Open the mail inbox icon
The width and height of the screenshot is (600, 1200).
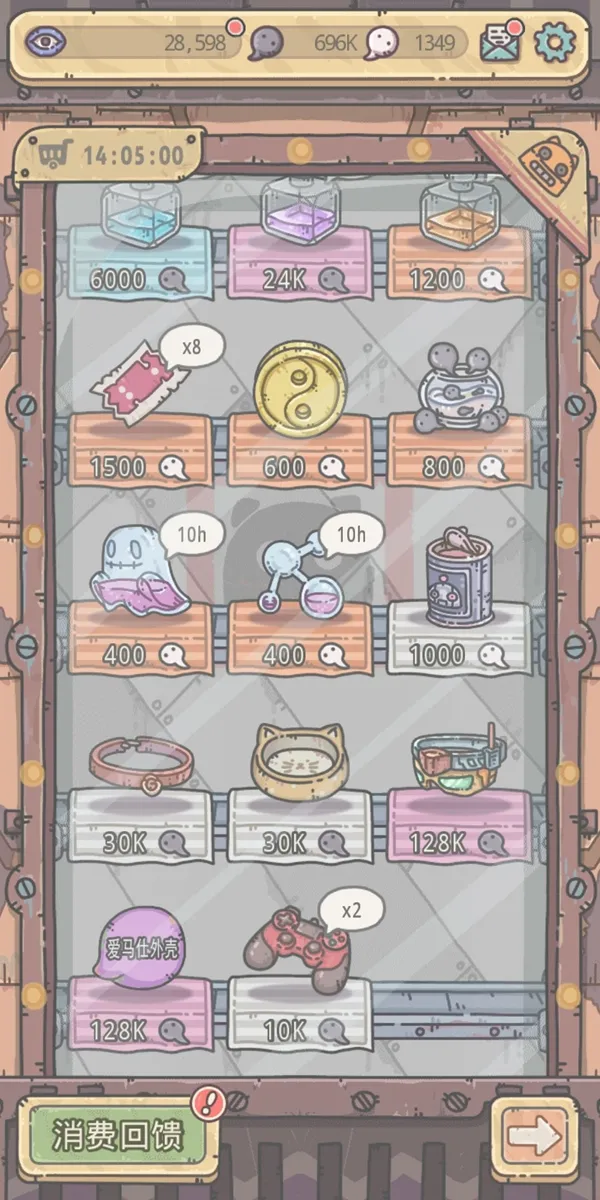(x=501, y=43)
